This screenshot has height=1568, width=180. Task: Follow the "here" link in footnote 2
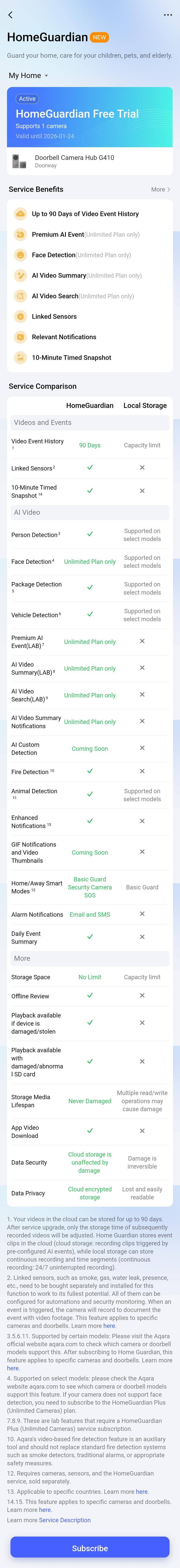click(109, 1325)
